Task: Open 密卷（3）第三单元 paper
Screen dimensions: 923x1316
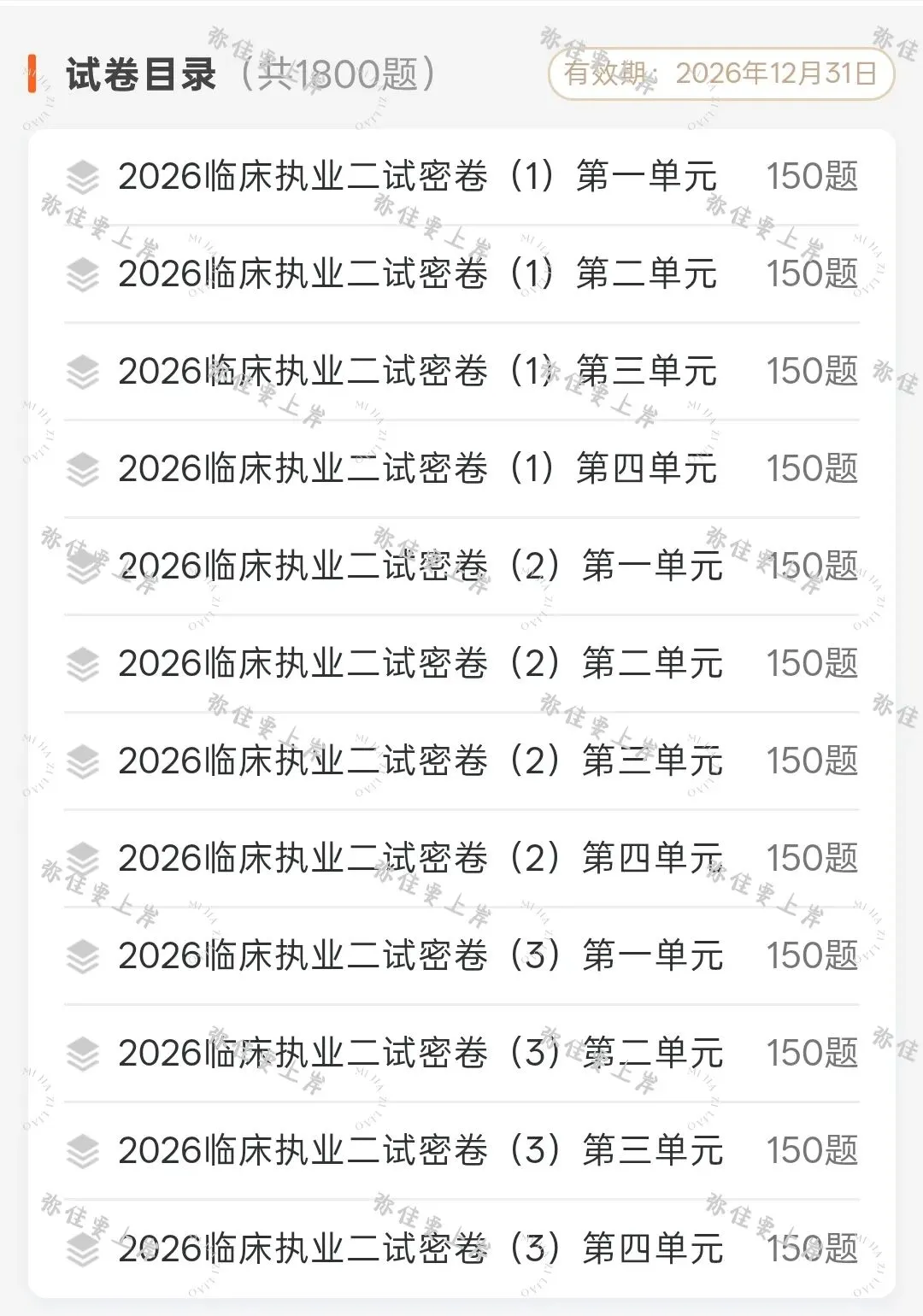Action: pyautogui.click(x=461, y=1151)
